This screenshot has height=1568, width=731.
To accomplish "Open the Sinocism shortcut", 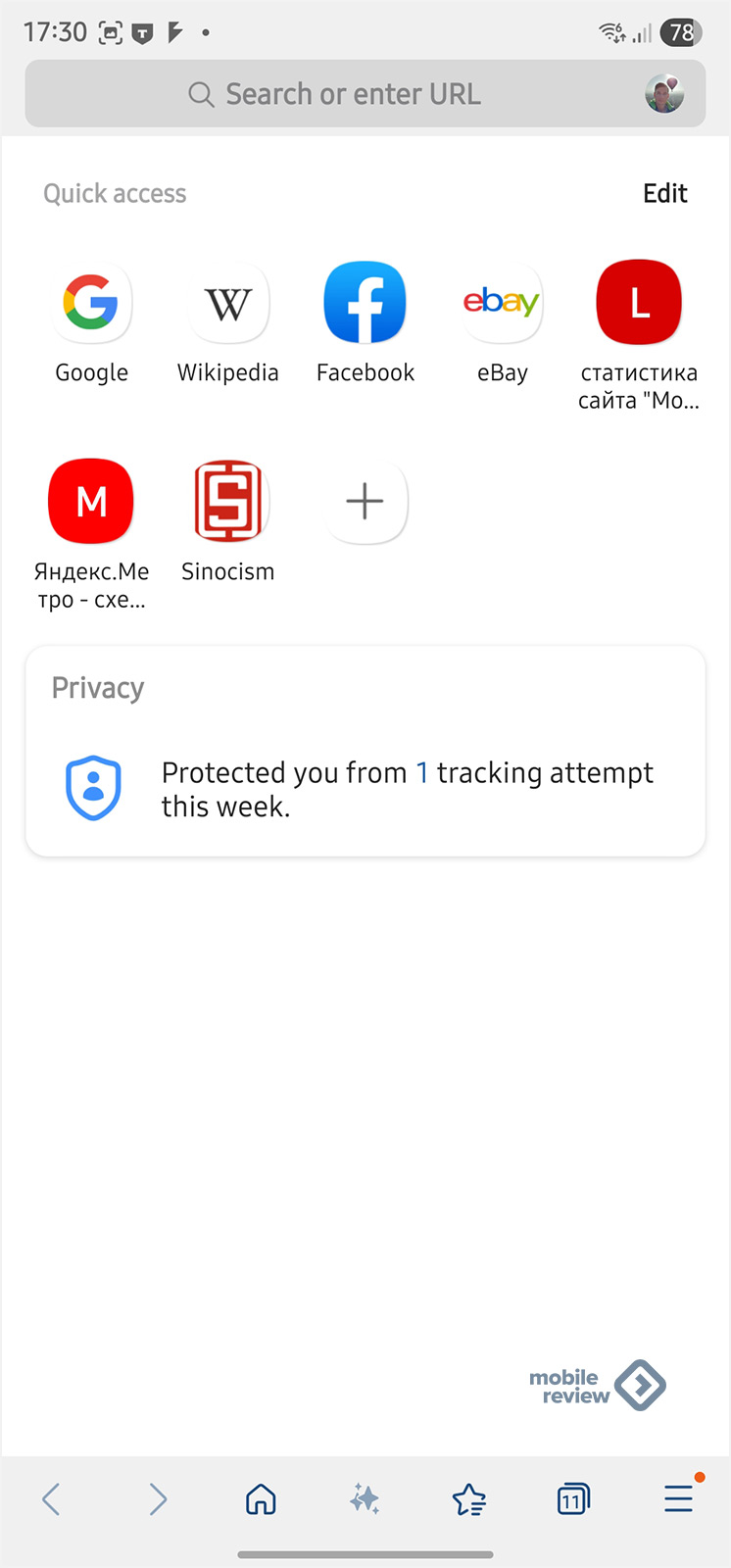I will [228, 502].
